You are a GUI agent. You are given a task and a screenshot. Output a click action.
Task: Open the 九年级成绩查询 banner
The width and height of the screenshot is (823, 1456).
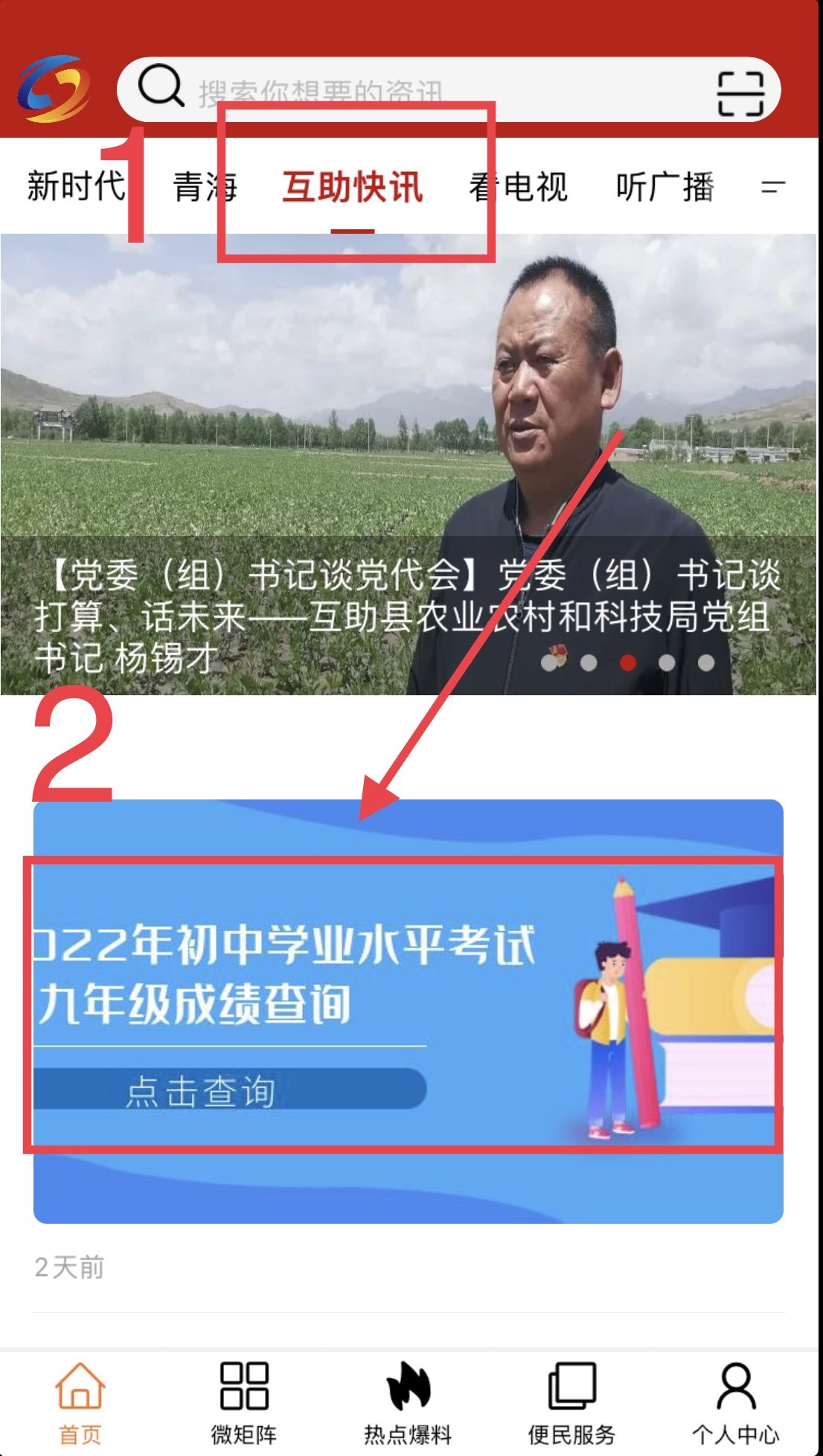408,1011
